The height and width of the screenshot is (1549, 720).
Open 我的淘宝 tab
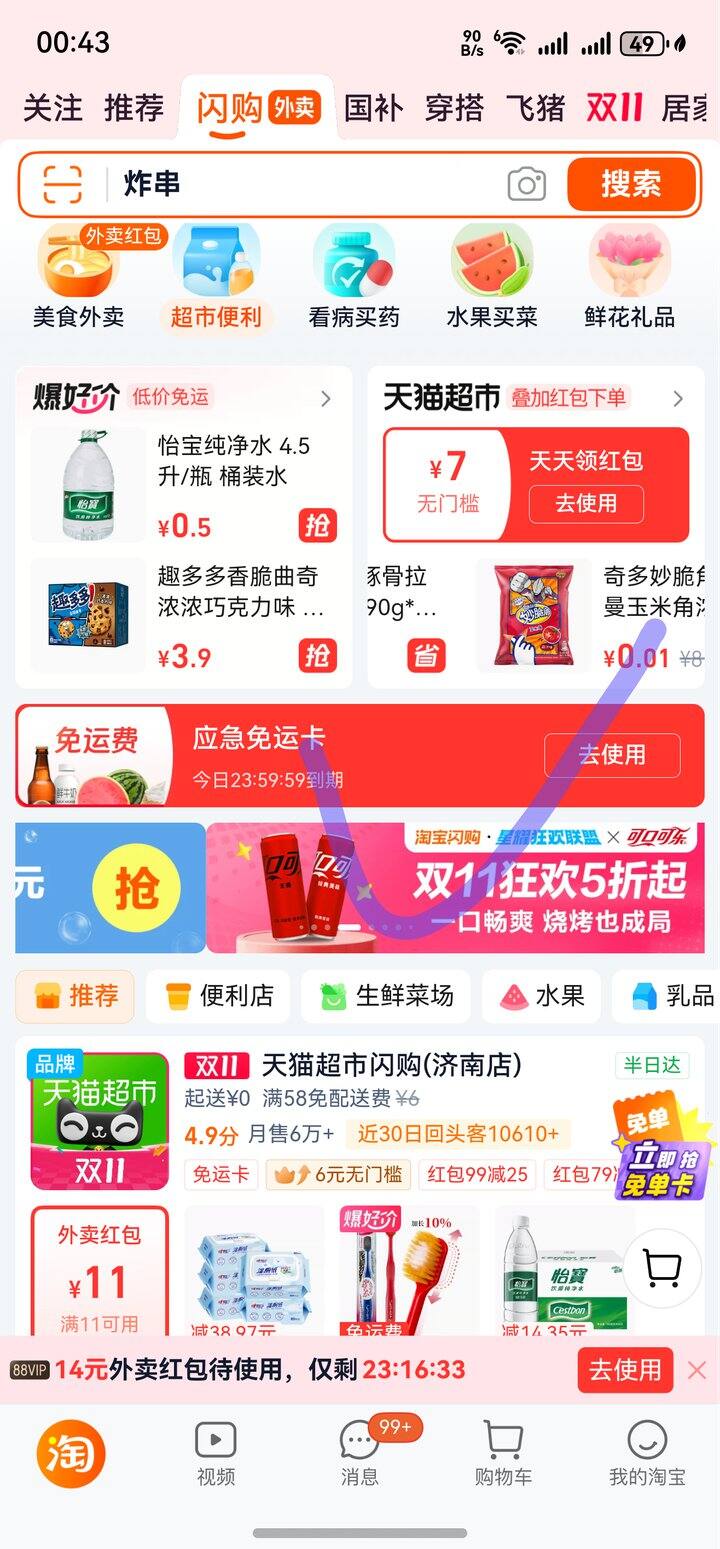pyautogui.click(x=647, y=1455)
